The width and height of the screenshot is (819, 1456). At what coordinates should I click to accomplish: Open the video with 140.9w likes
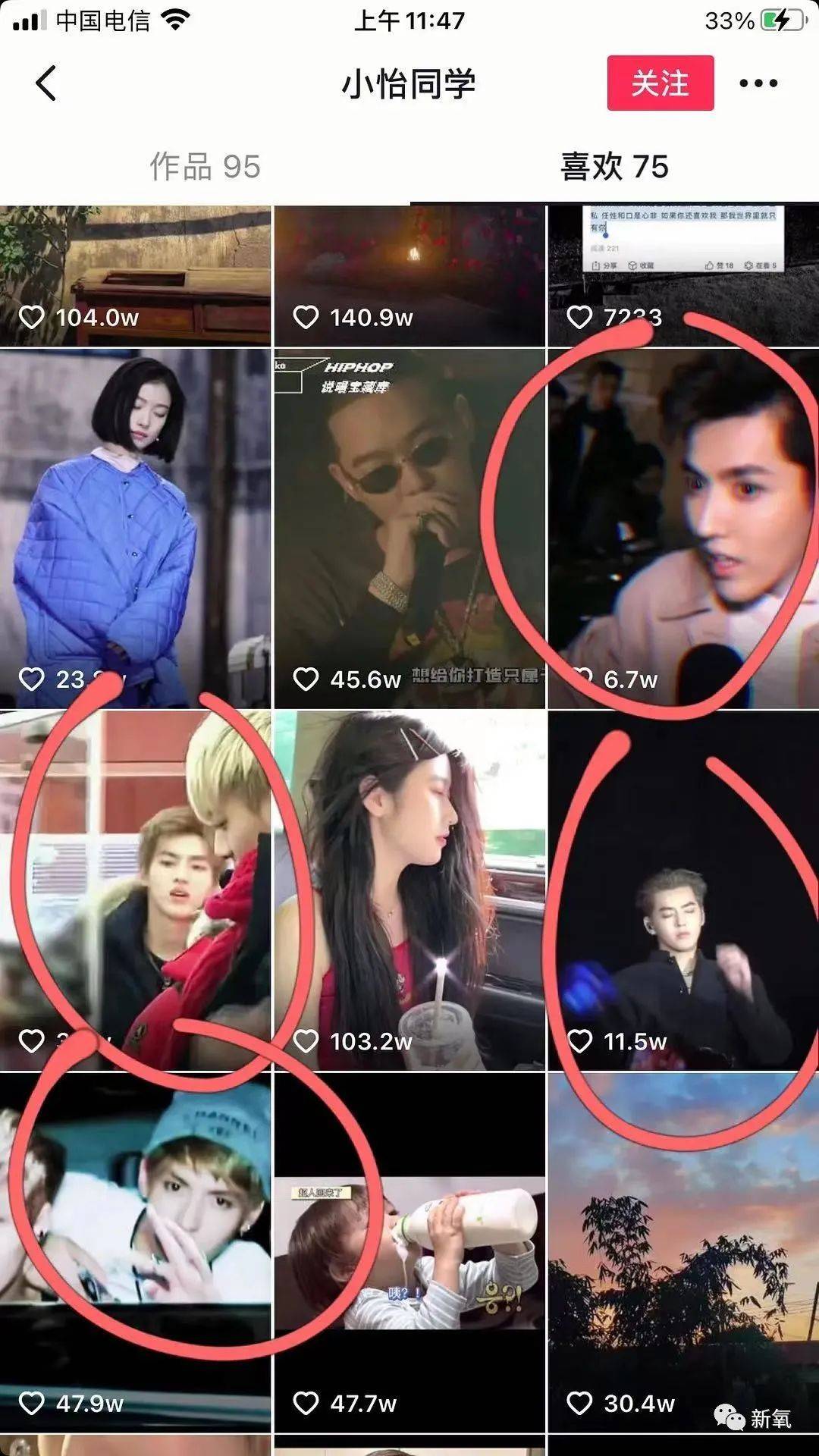click(409, 277)
